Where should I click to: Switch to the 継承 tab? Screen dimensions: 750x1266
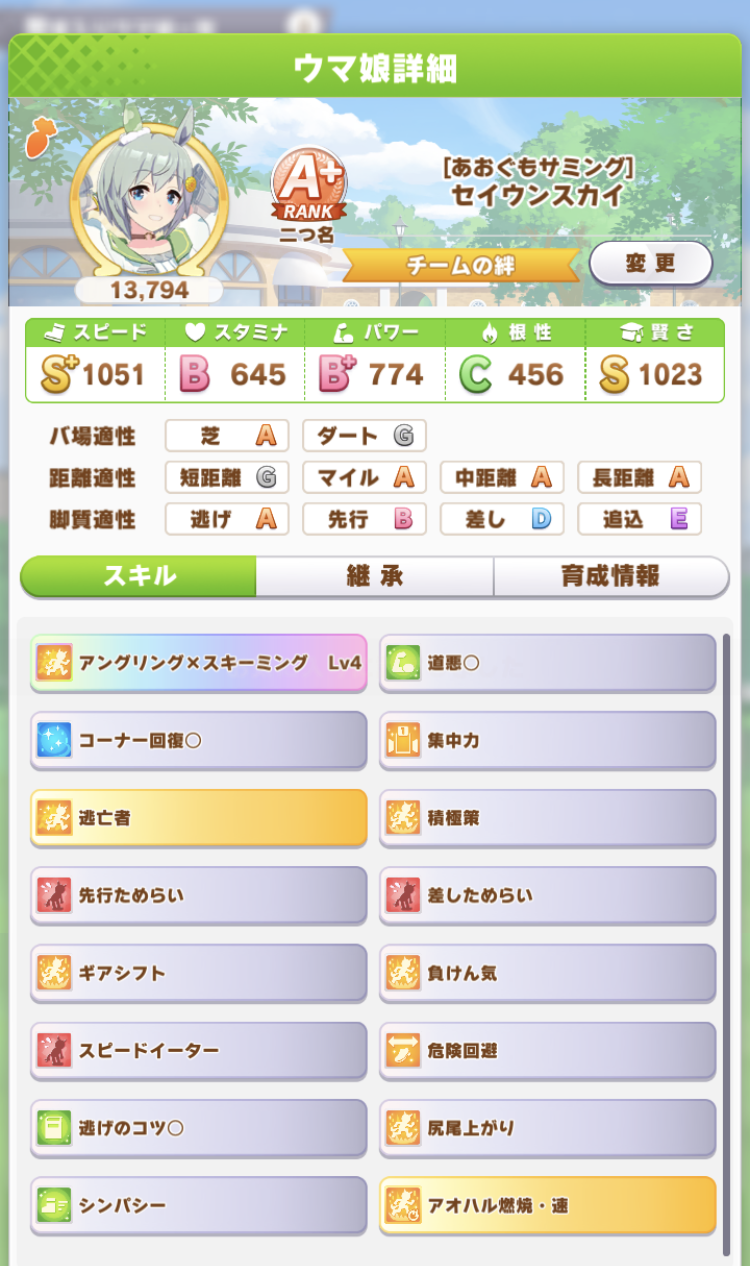coord(375,577)
